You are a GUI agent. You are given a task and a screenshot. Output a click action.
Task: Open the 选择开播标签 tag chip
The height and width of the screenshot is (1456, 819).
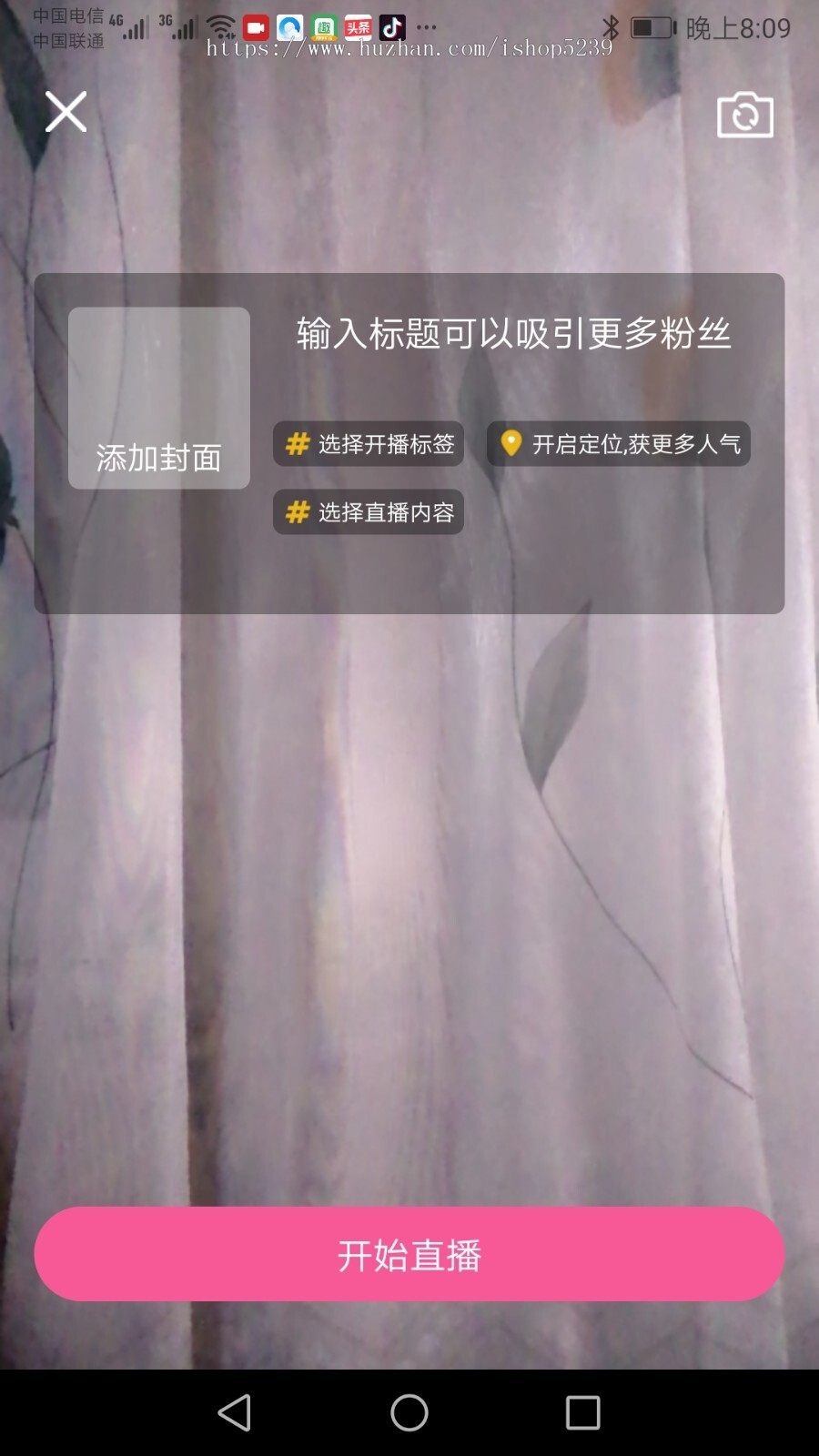click(369, 444)
